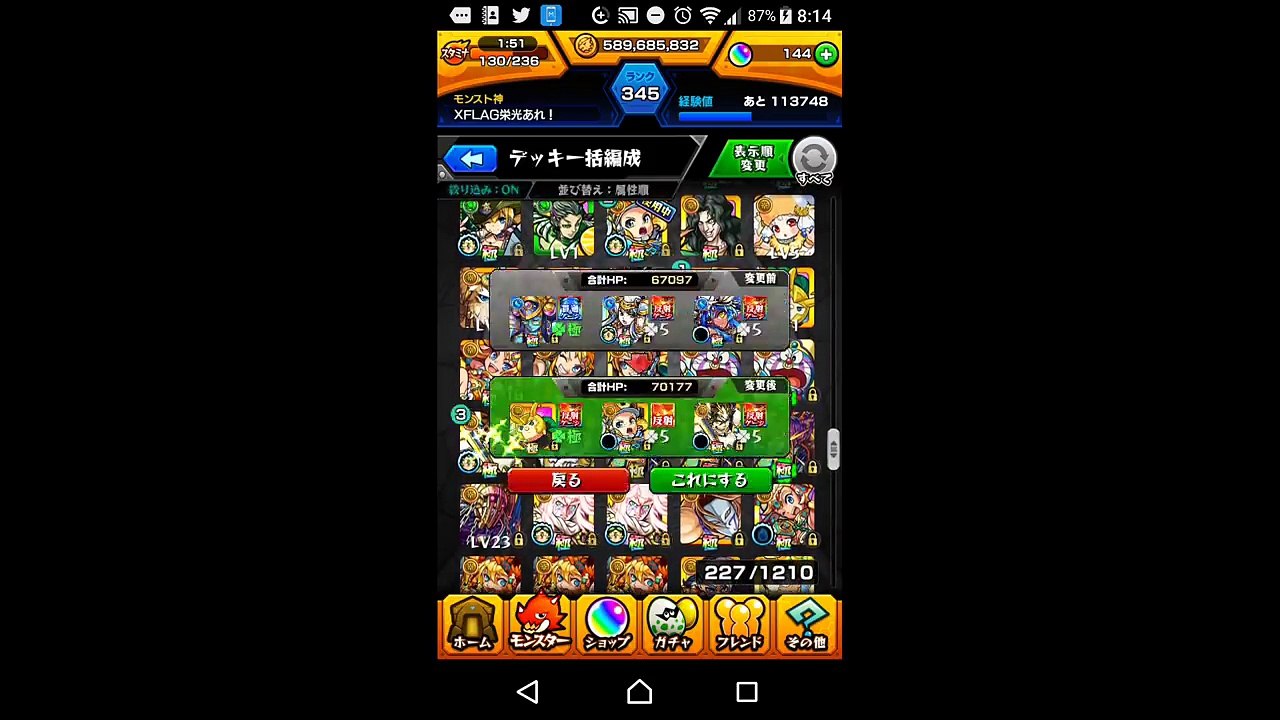Tap the blue back arrow button
Image resolution: width=1280 pixels, height=720 pixels.
tap(471, 159)
